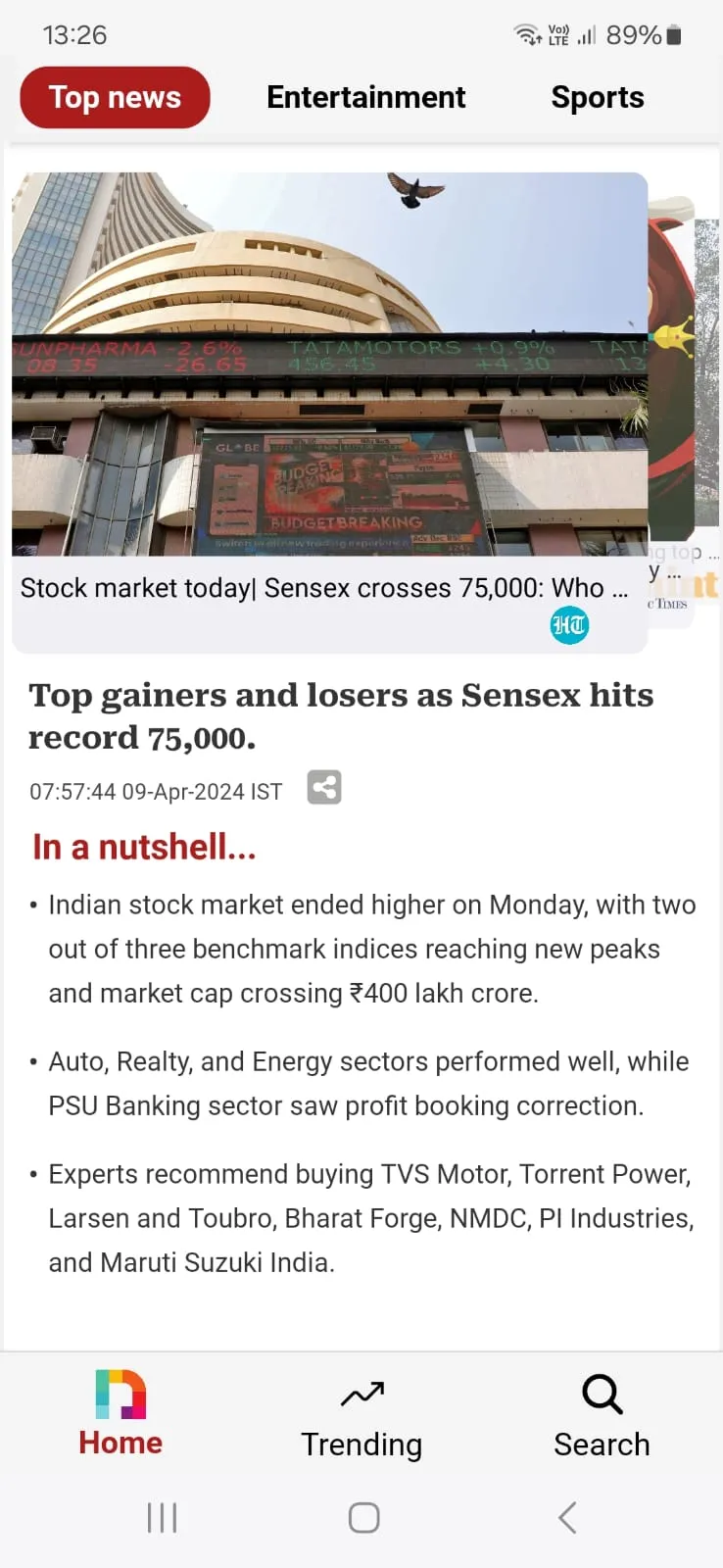The image size is (723, 1568).
Task: Switch to the Top news tab
Action: tap(115, 97)
